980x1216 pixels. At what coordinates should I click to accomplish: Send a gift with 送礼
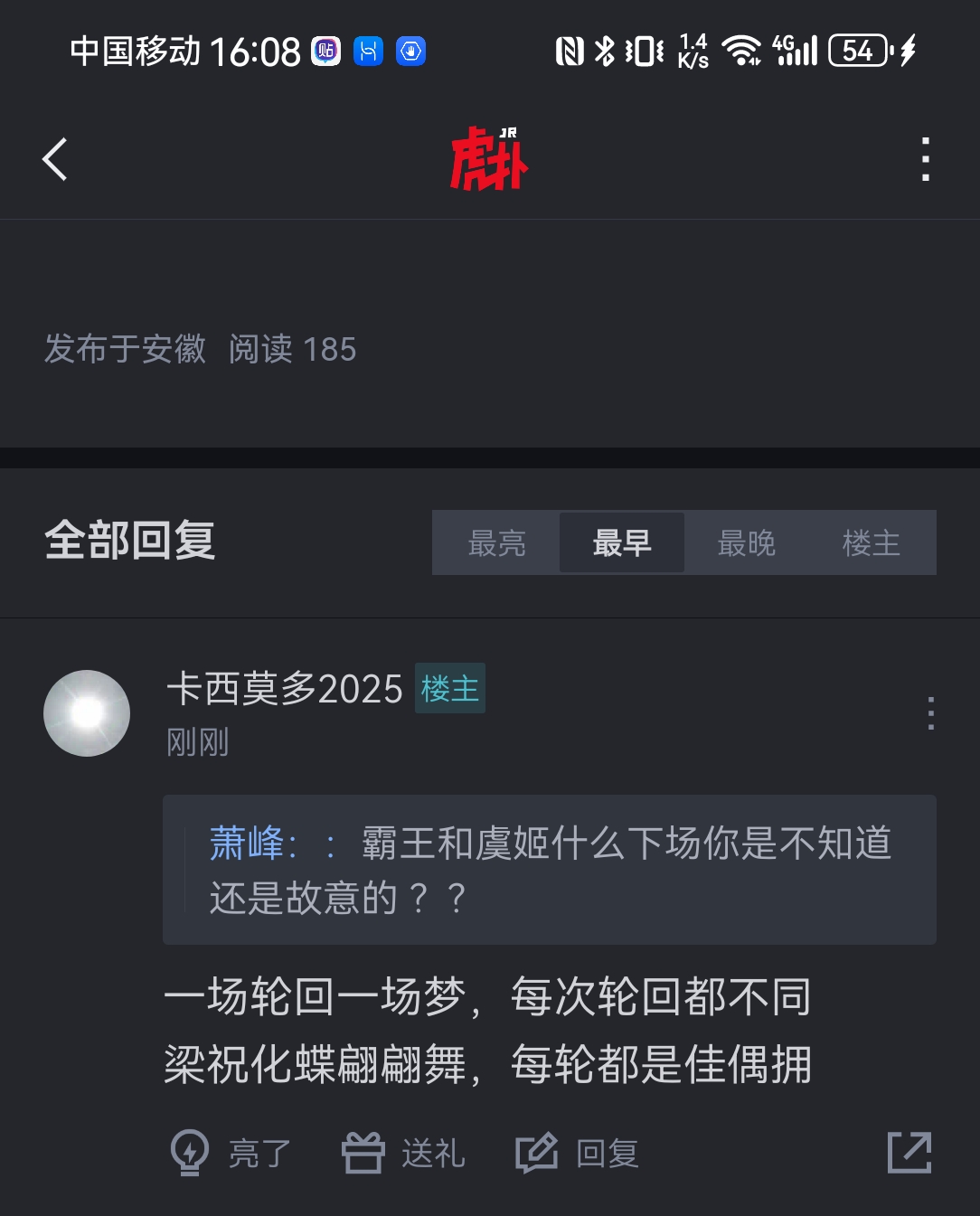tap(404, 1153)
